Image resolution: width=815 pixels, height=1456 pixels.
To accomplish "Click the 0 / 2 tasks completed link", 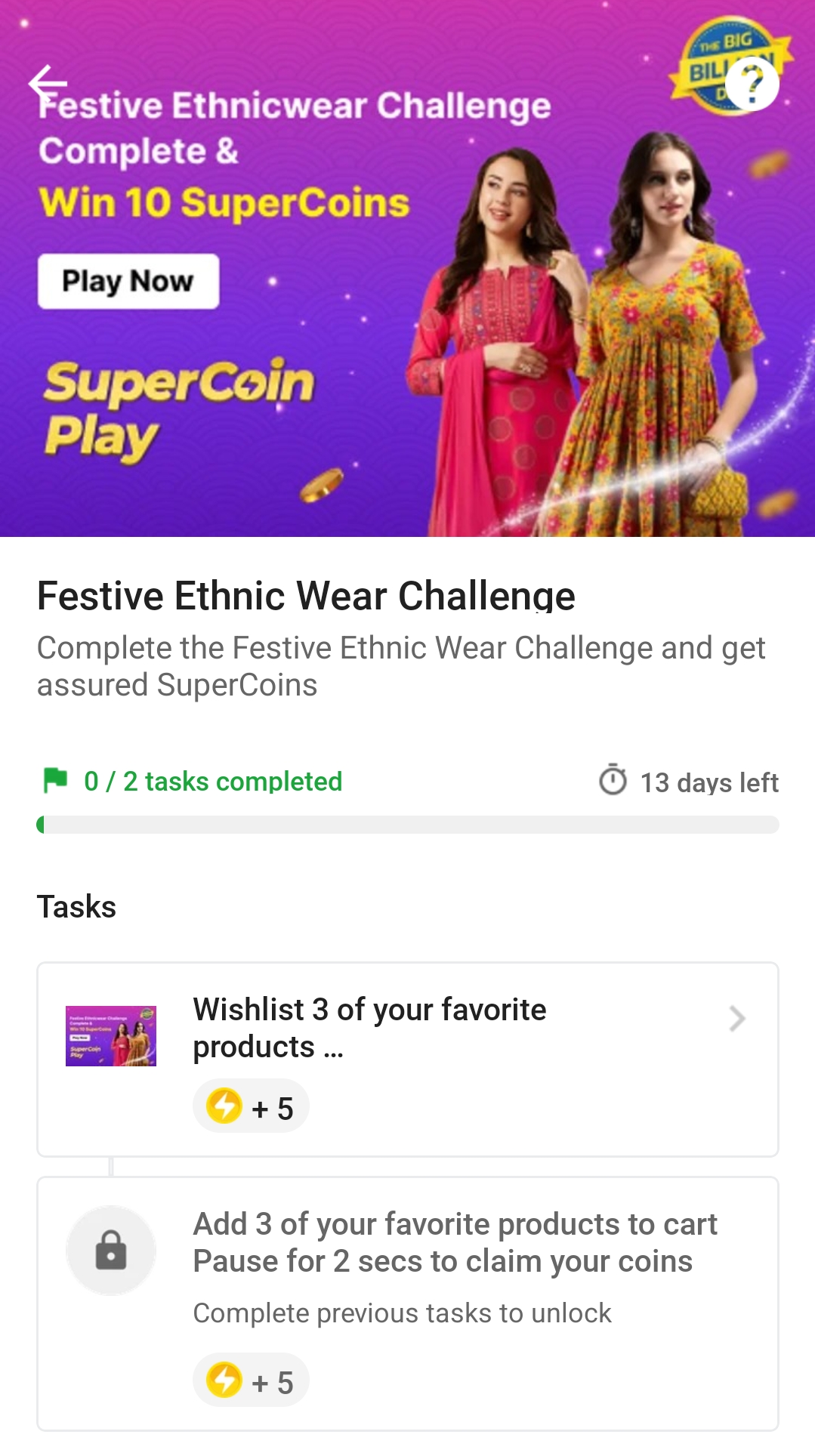I will [214, 782].
